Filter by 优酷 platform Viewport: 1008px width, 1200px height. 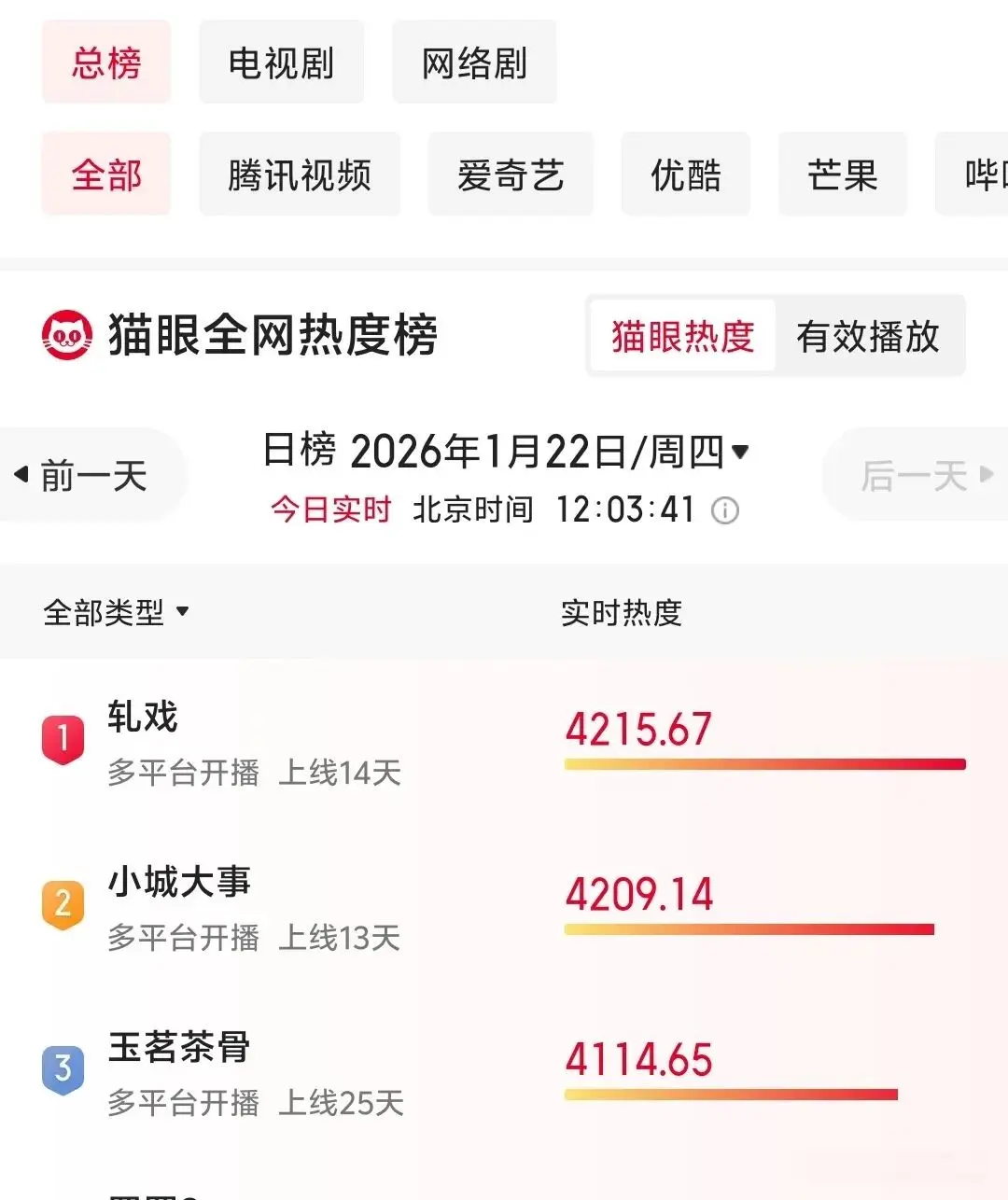[x=686, y=175]
